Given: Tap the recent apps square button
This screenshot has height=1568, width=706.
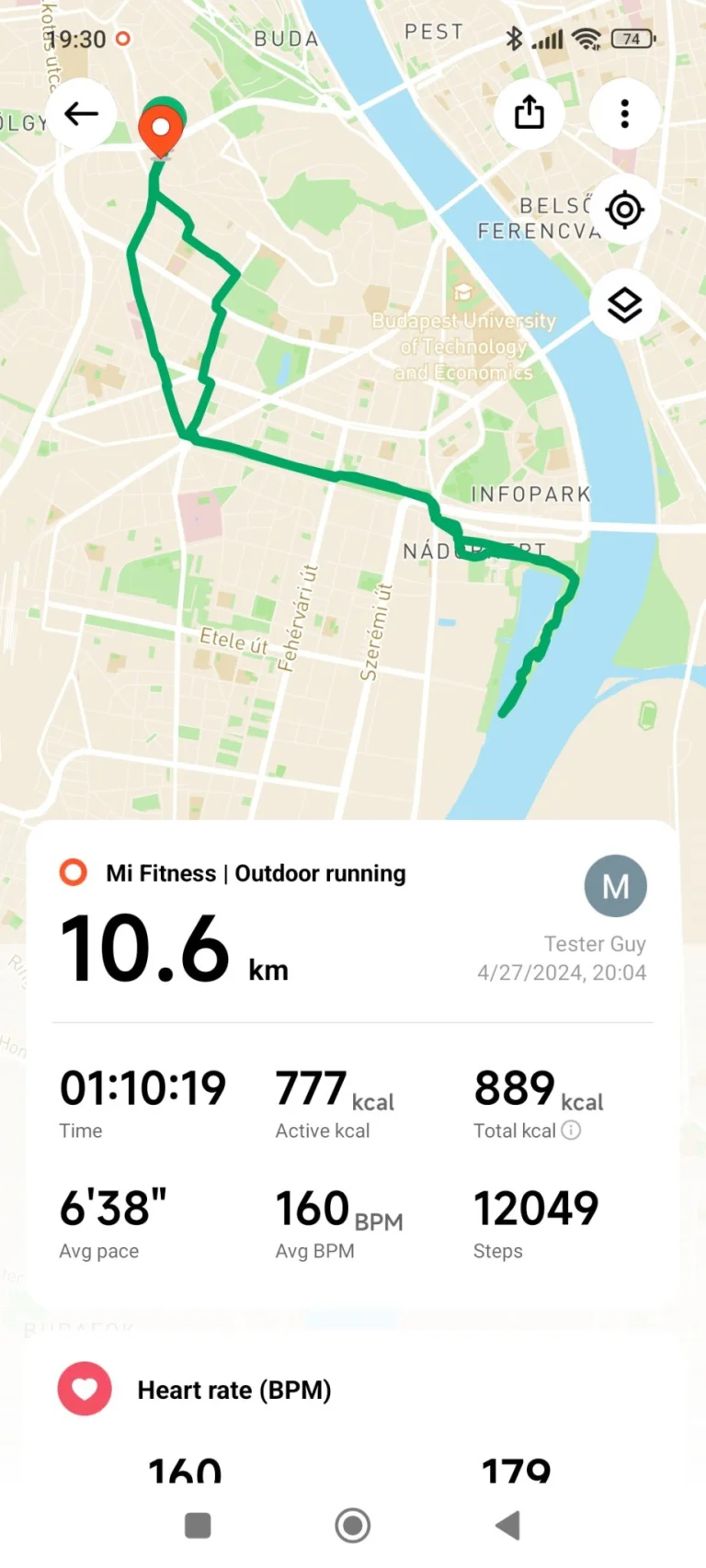Looking at the screenshot, I should [198, 1525].
